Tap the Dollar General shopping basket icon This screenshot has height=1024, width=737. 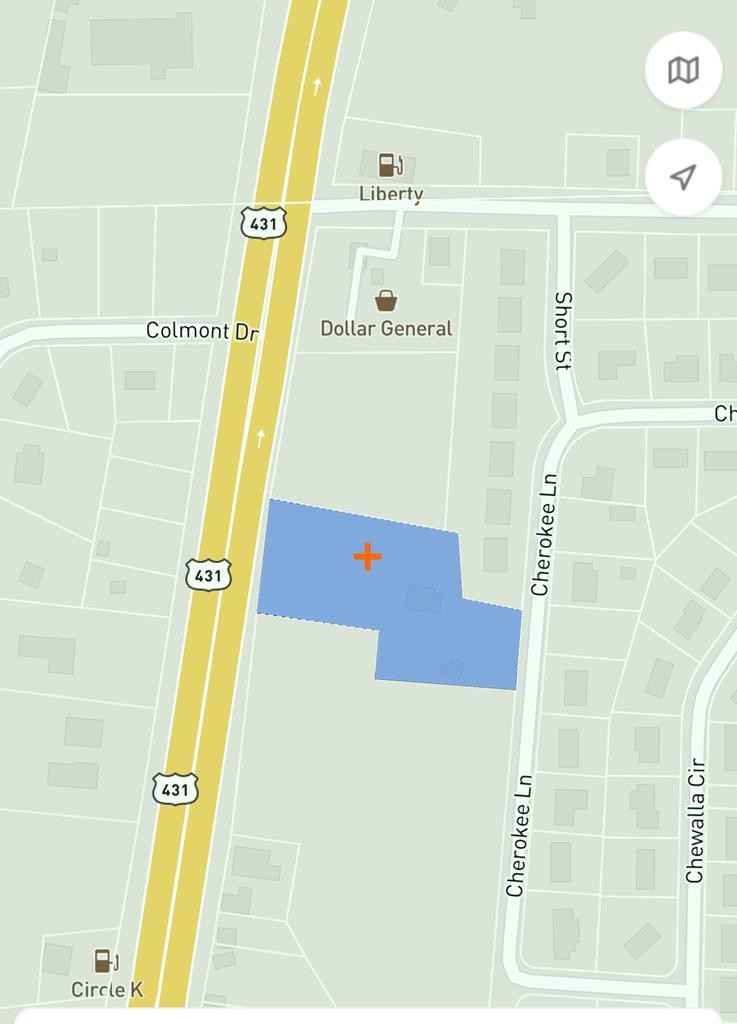[386, 298]
